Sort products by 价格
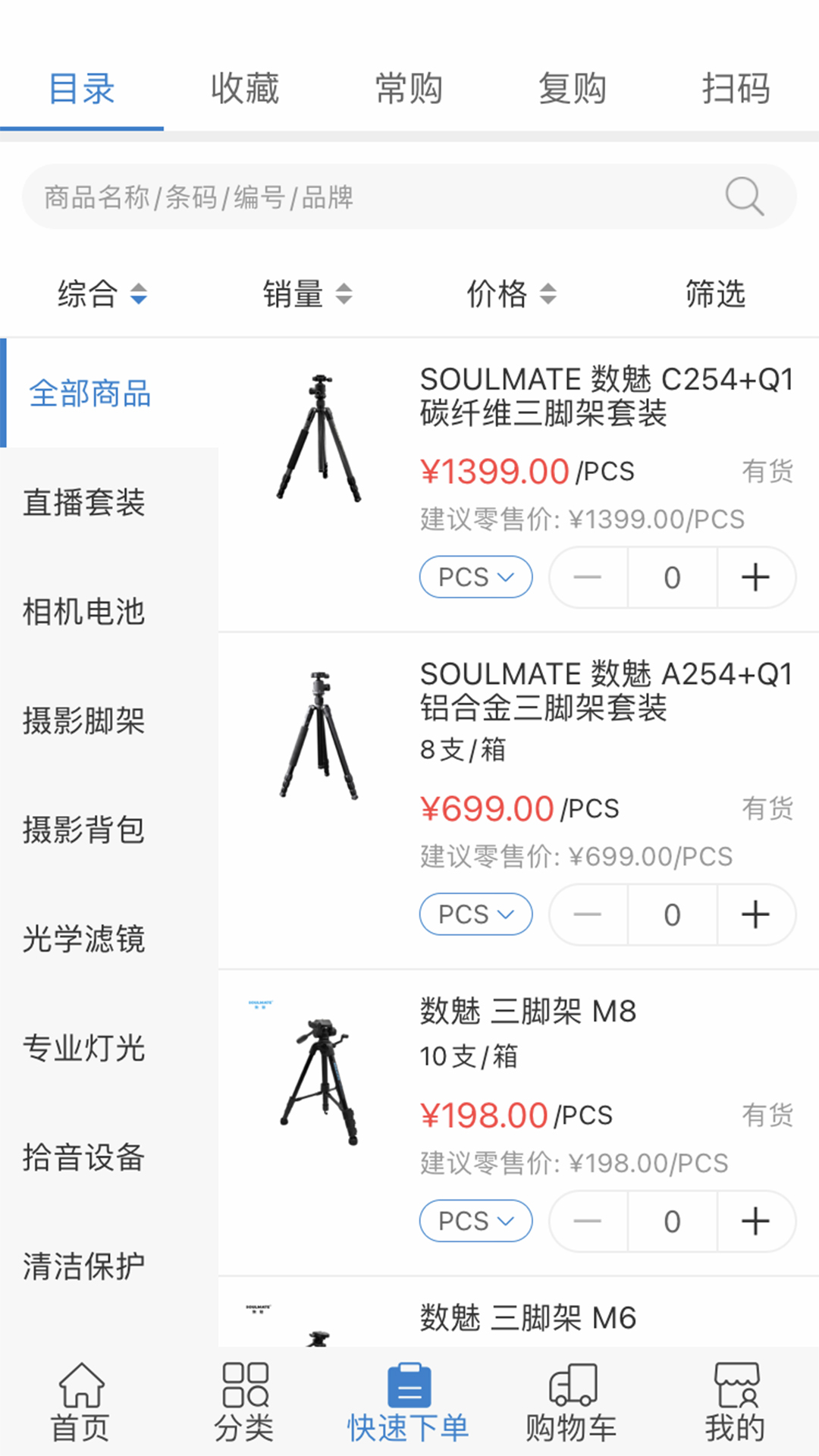 pyautogui.click(x=510, y=293)
